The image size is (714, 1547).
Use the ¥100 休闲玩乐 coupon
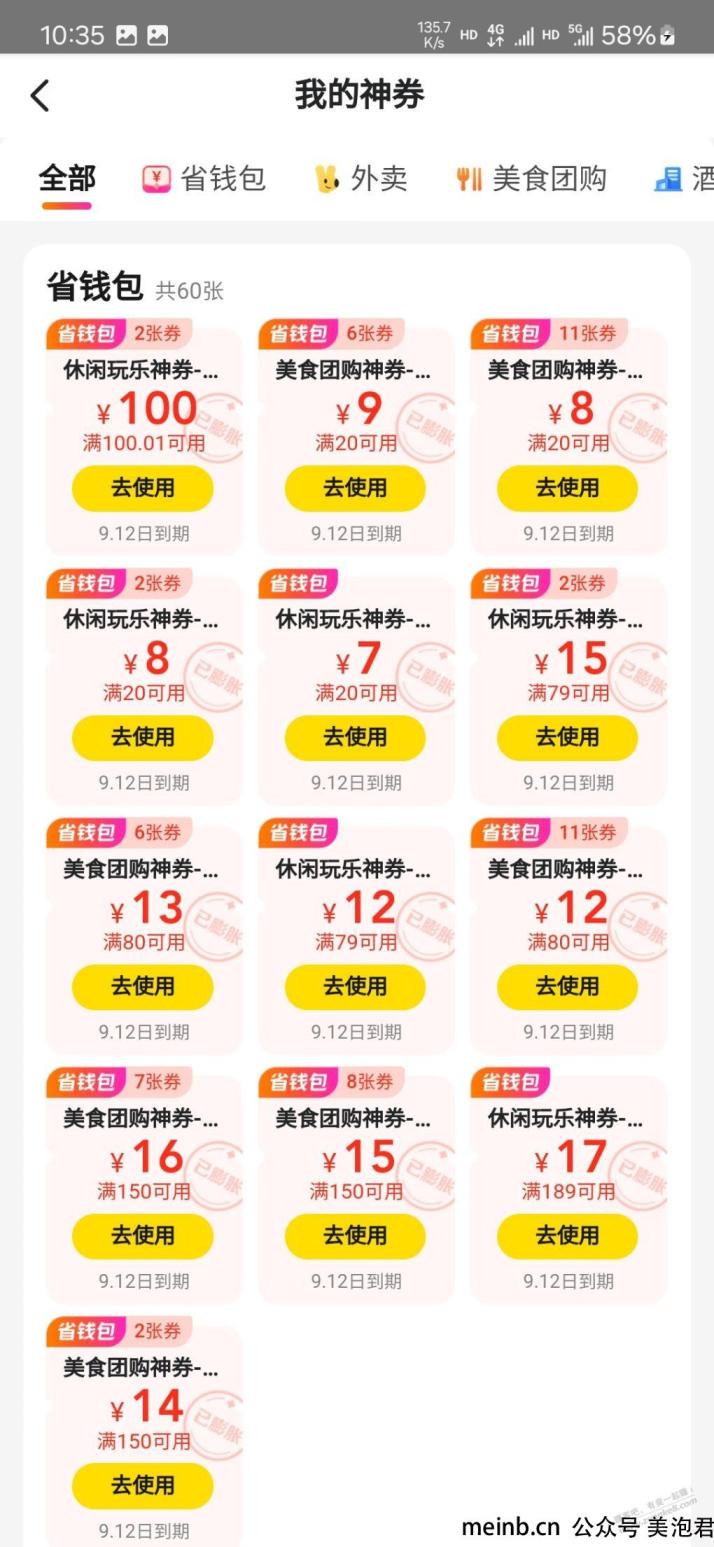142,488
